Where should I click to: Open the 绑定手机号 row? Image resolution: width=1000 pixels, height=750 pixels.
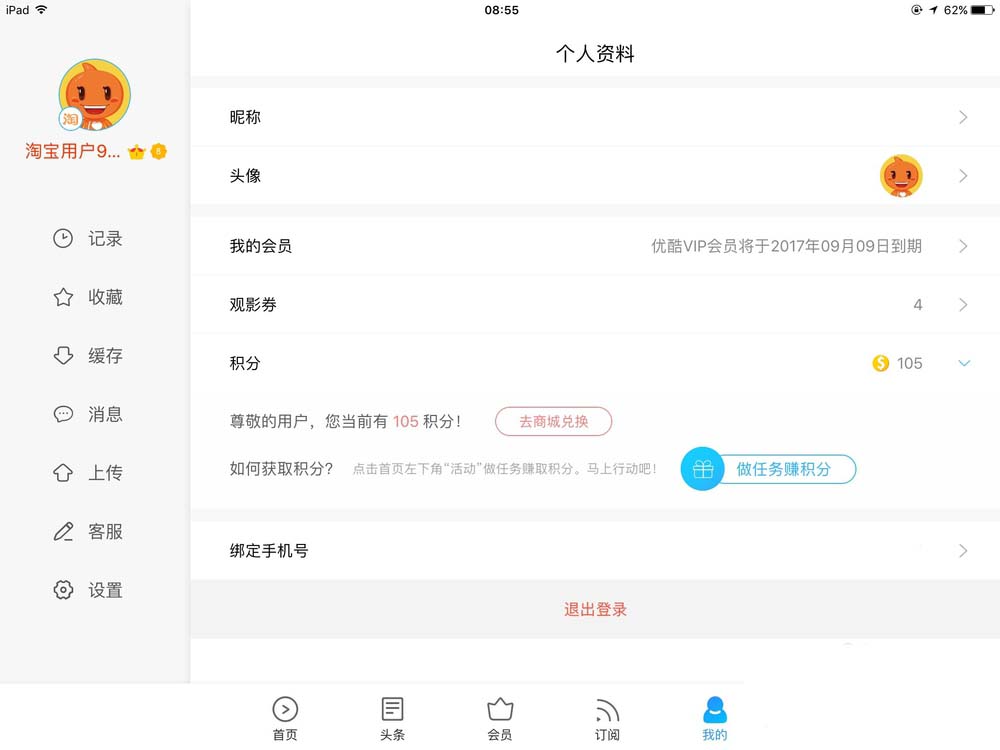point(595,550)
